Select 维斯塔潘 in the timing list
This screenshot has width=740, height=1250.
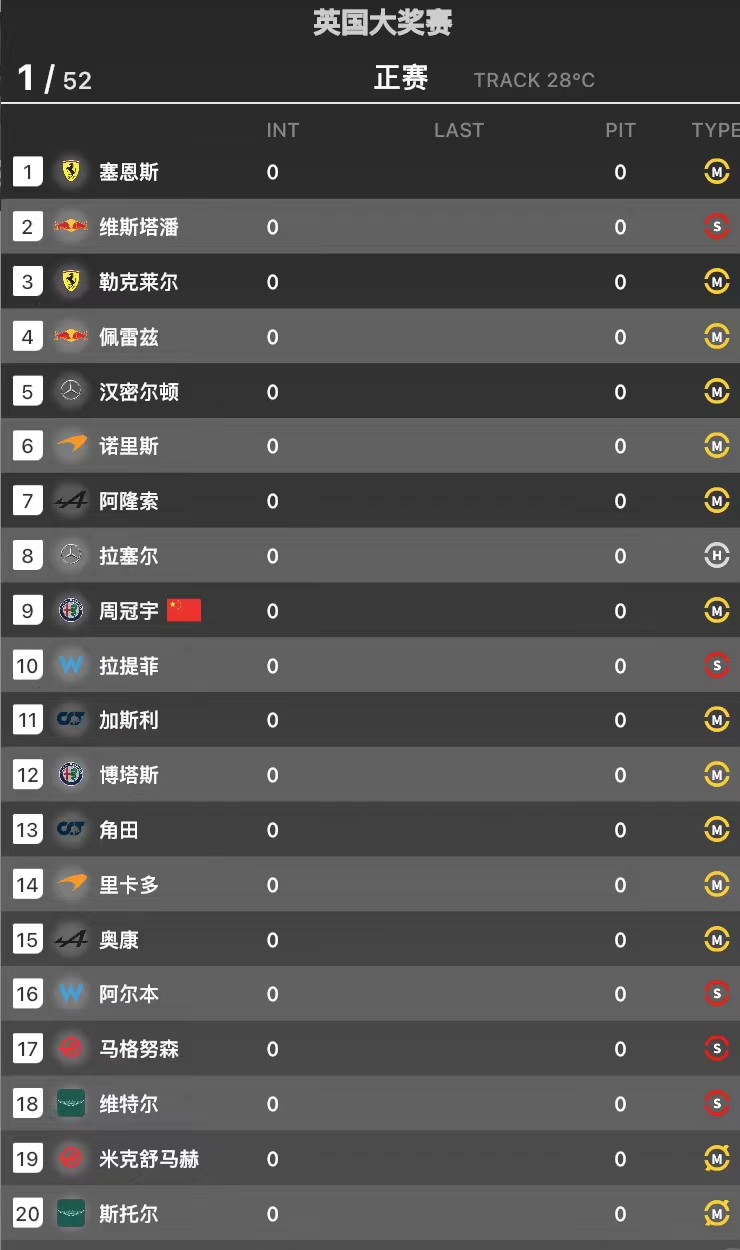click(370, 227)
